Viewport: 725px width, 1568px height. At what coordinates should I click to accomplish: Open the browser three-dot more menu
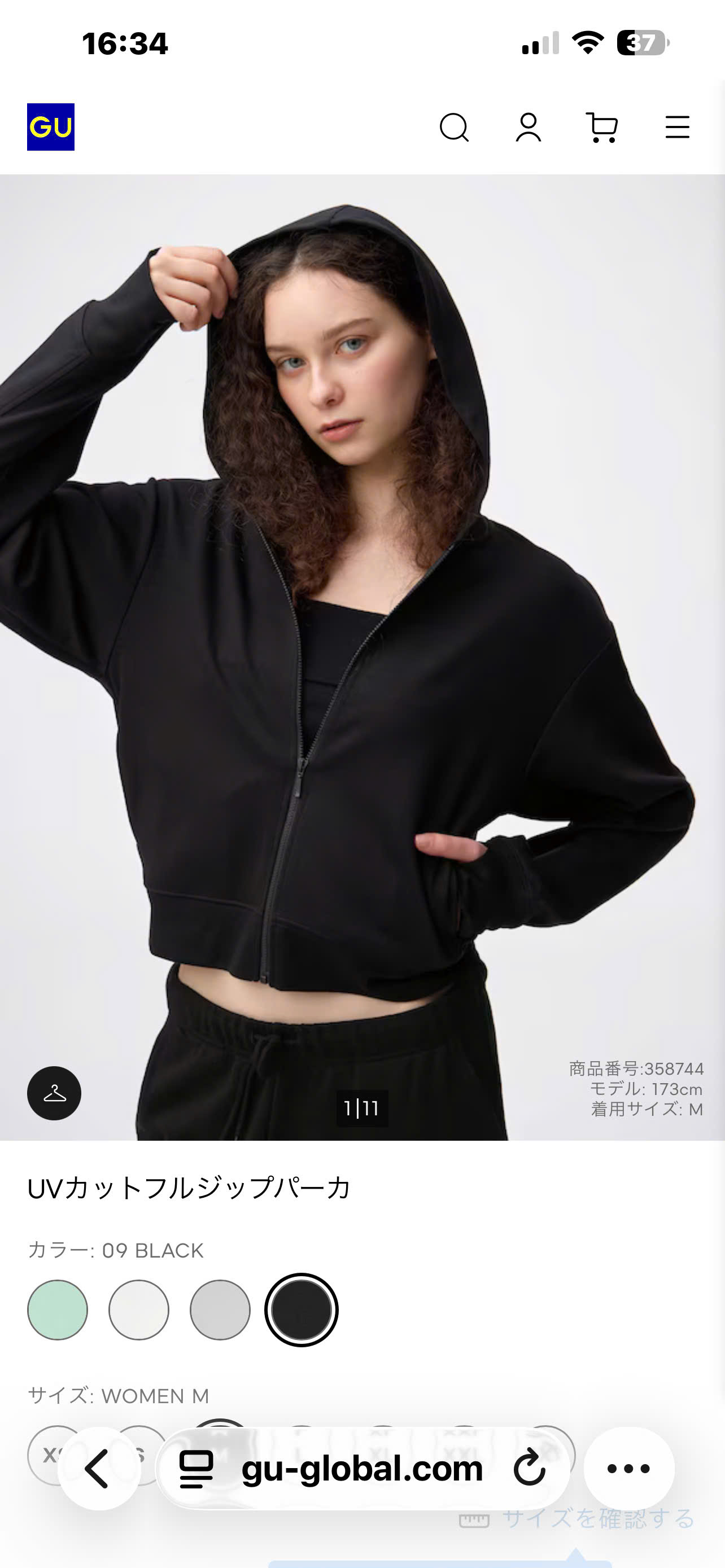(x=629, y=1468)
